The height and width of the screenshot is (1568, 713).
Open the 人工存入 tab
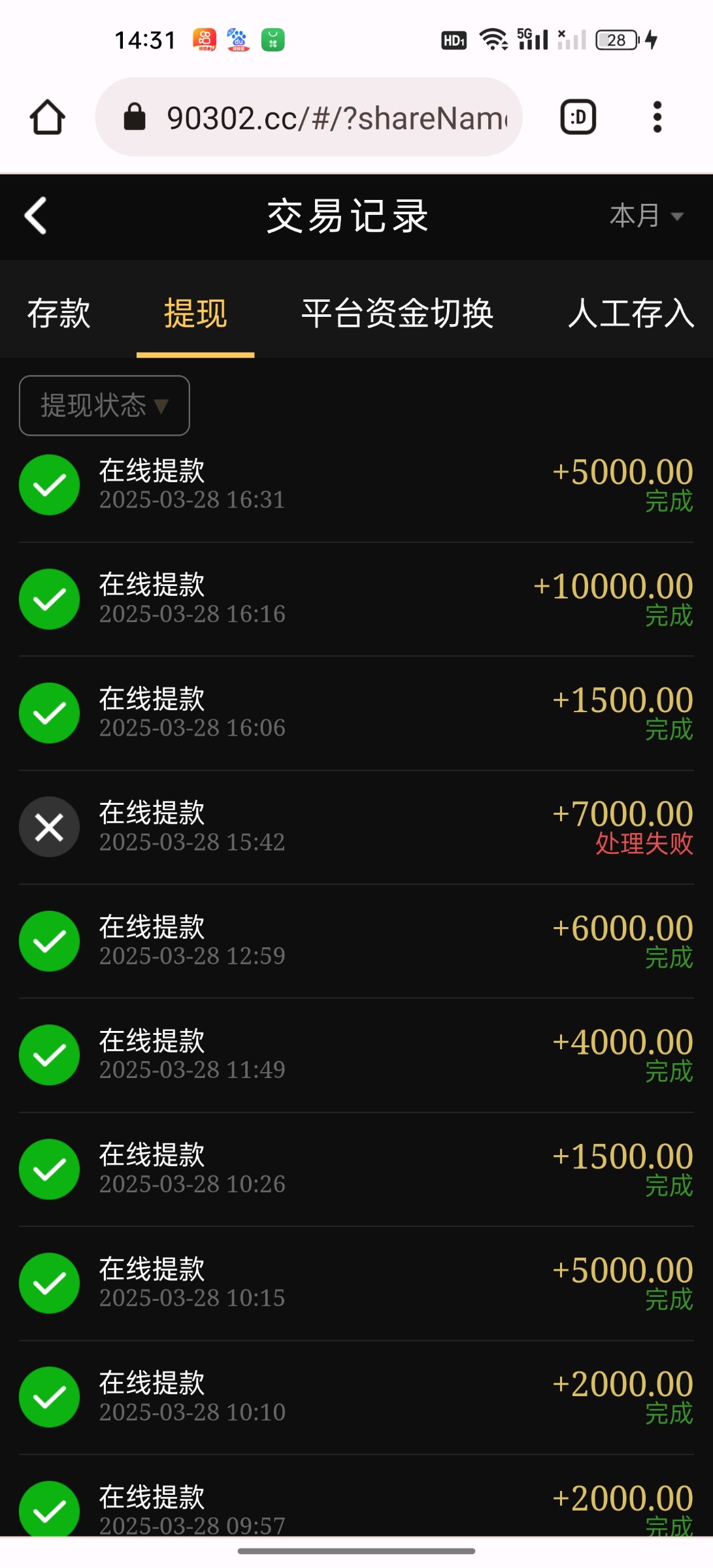631,313
